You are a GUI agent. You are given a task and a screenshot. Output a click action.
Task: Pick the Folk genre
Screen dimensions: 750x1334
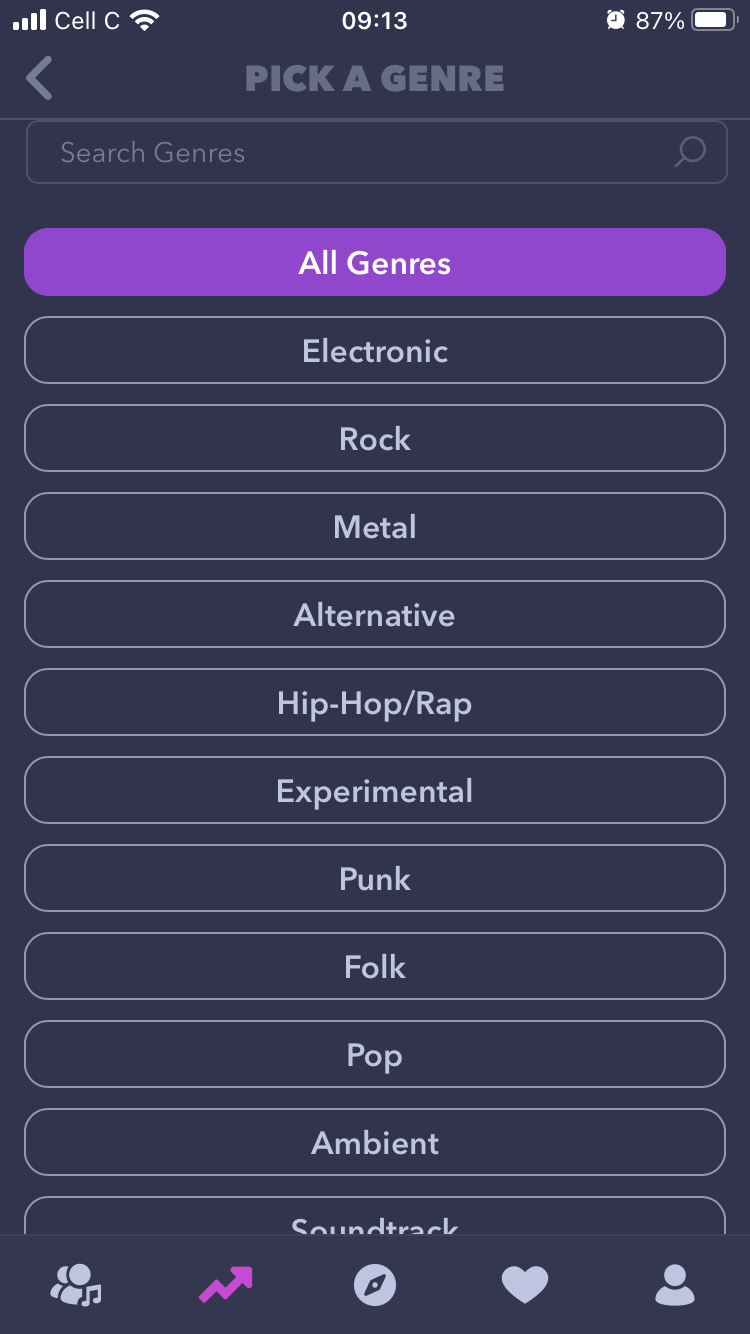[375, 967]
